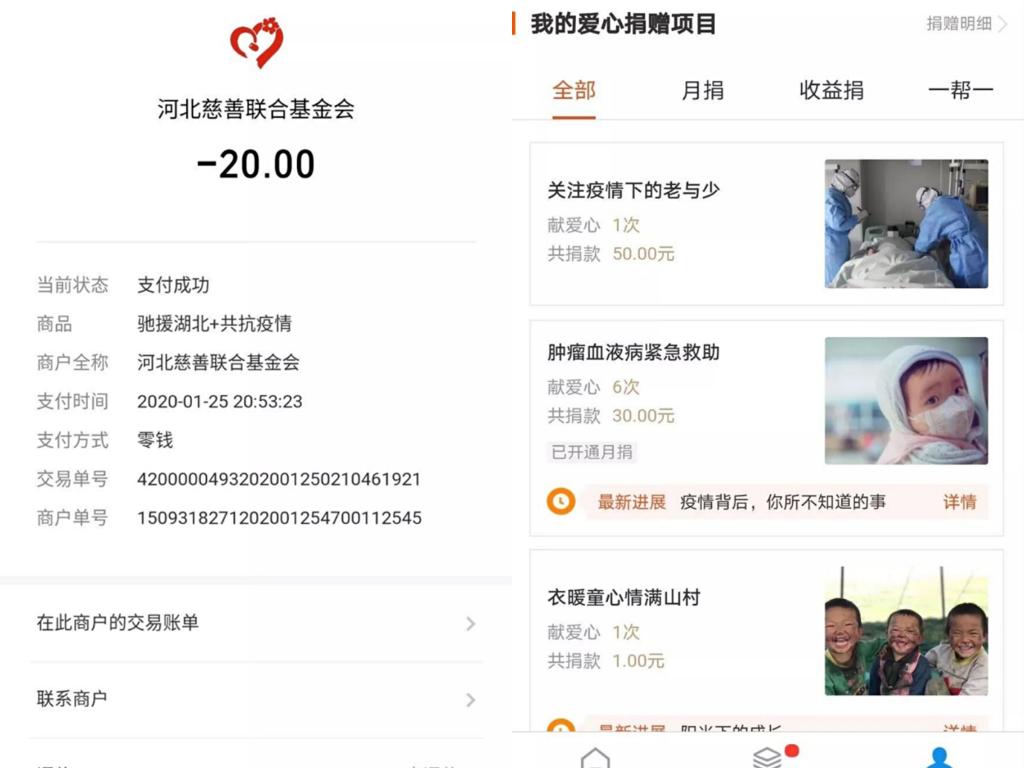Screen dimensions: 1024x768
Task: Go to the 一帮一 tab
Action: (960, 91)
